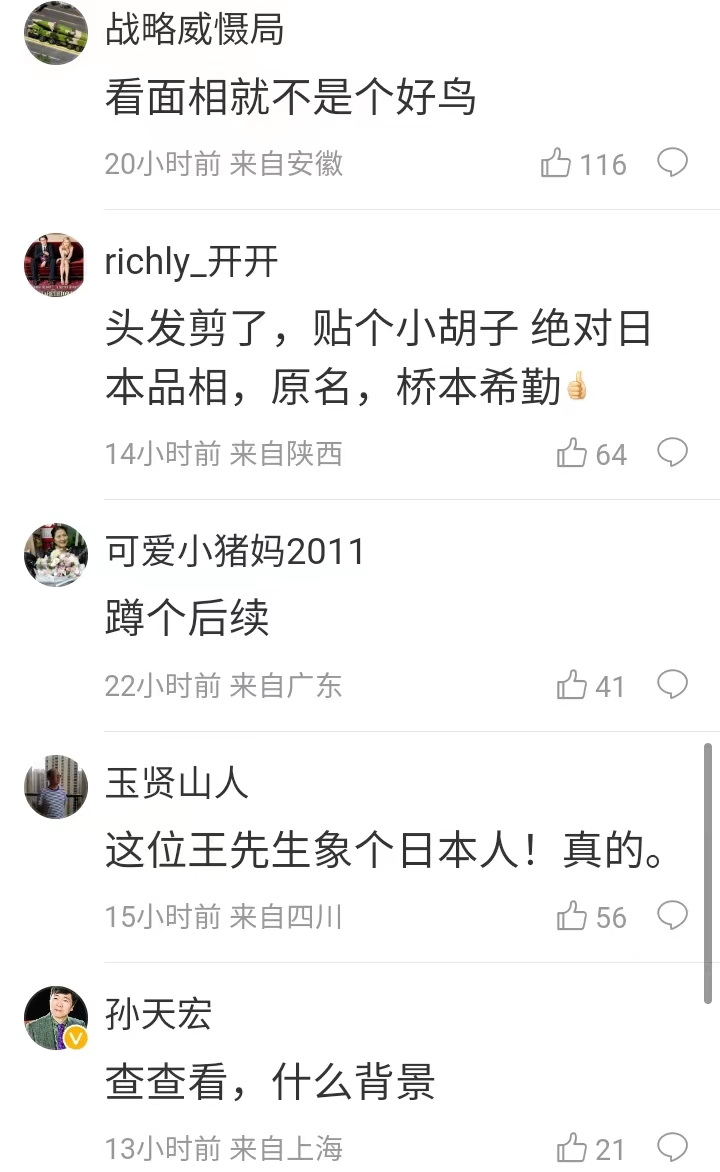Open richly_开开's profile avatar
Screen dimensions: 720x1172
coord(56,265)
